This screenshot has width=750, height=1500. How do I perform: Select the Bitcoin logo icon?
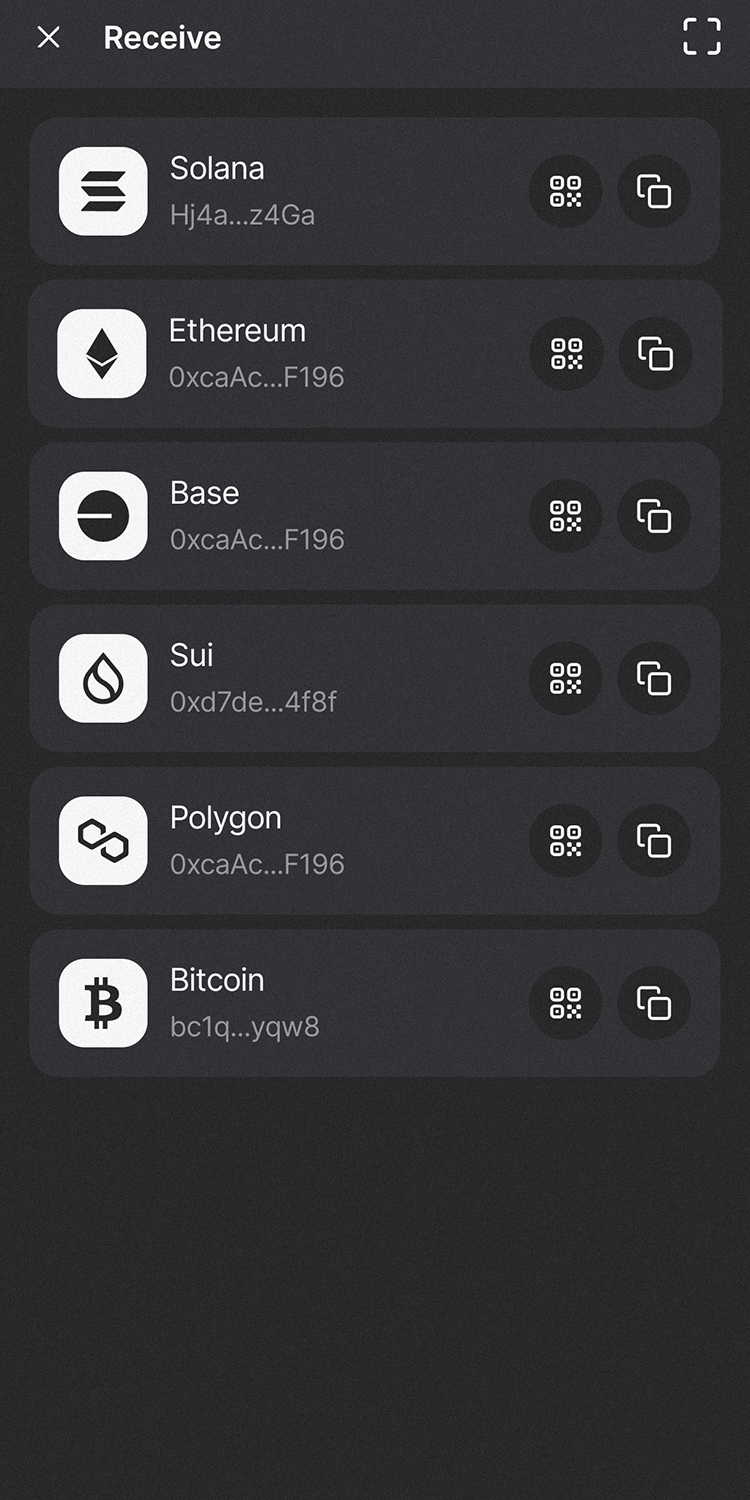(103, 1004)
